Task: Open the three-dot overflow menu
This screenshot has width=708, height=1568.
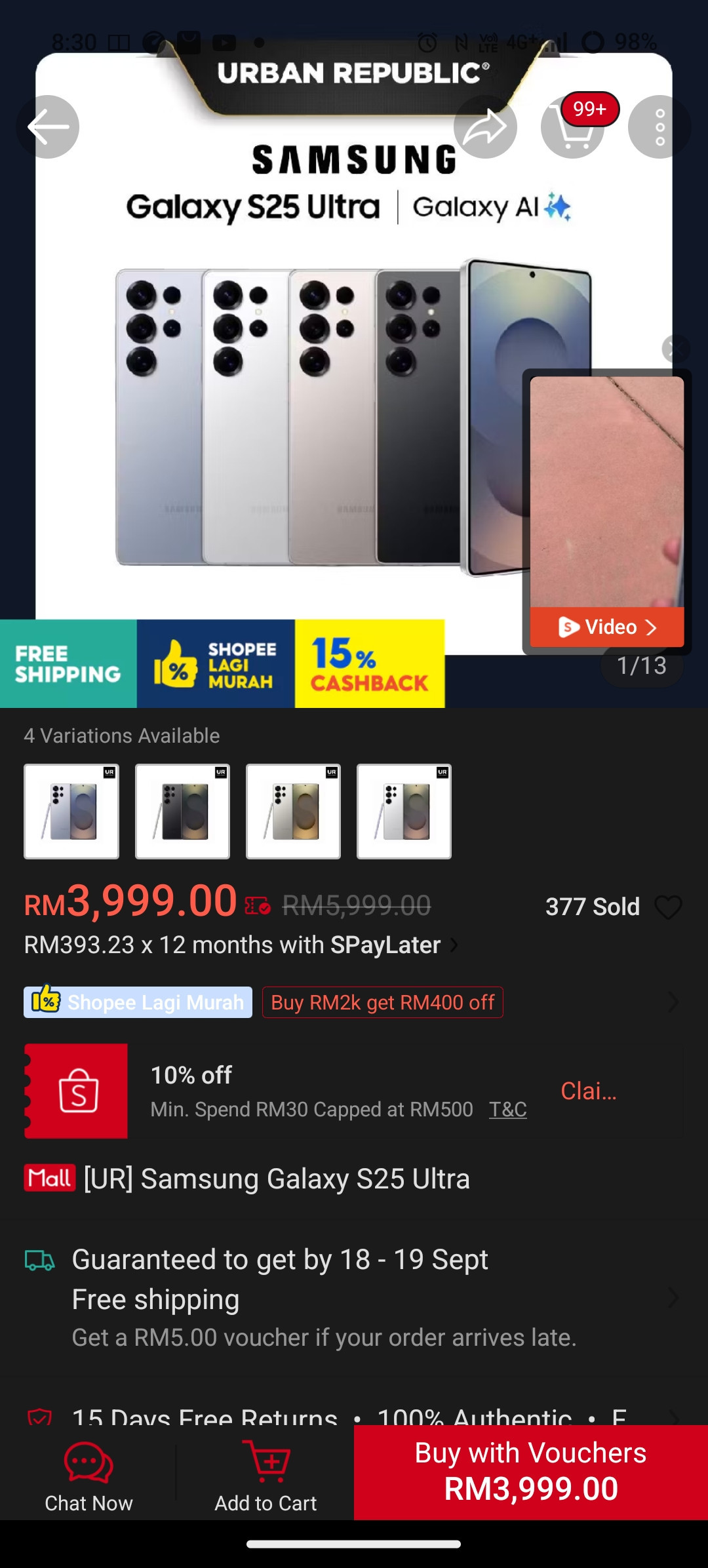Action: pyautogui.click(x=659, y=127)
